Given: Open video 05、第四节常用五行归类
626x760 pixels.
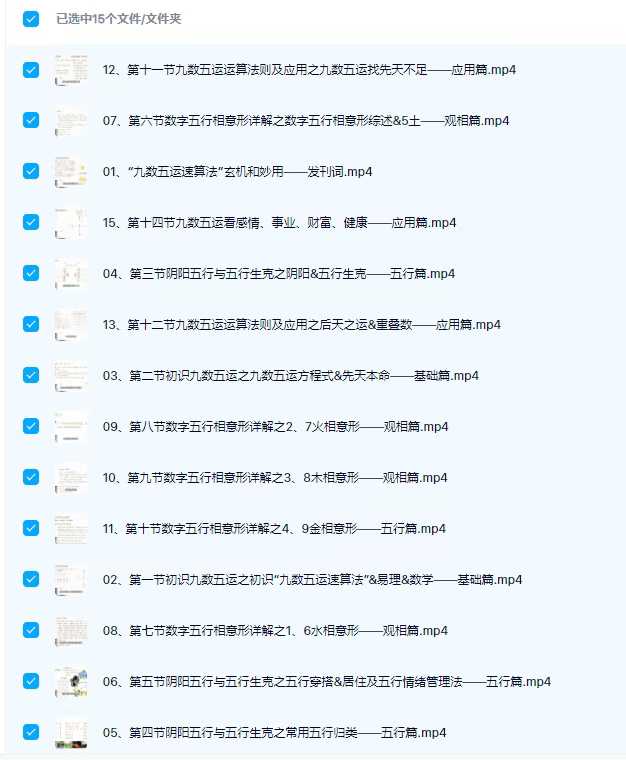Looking at the screenshot, I should click(x=274, y=733).
